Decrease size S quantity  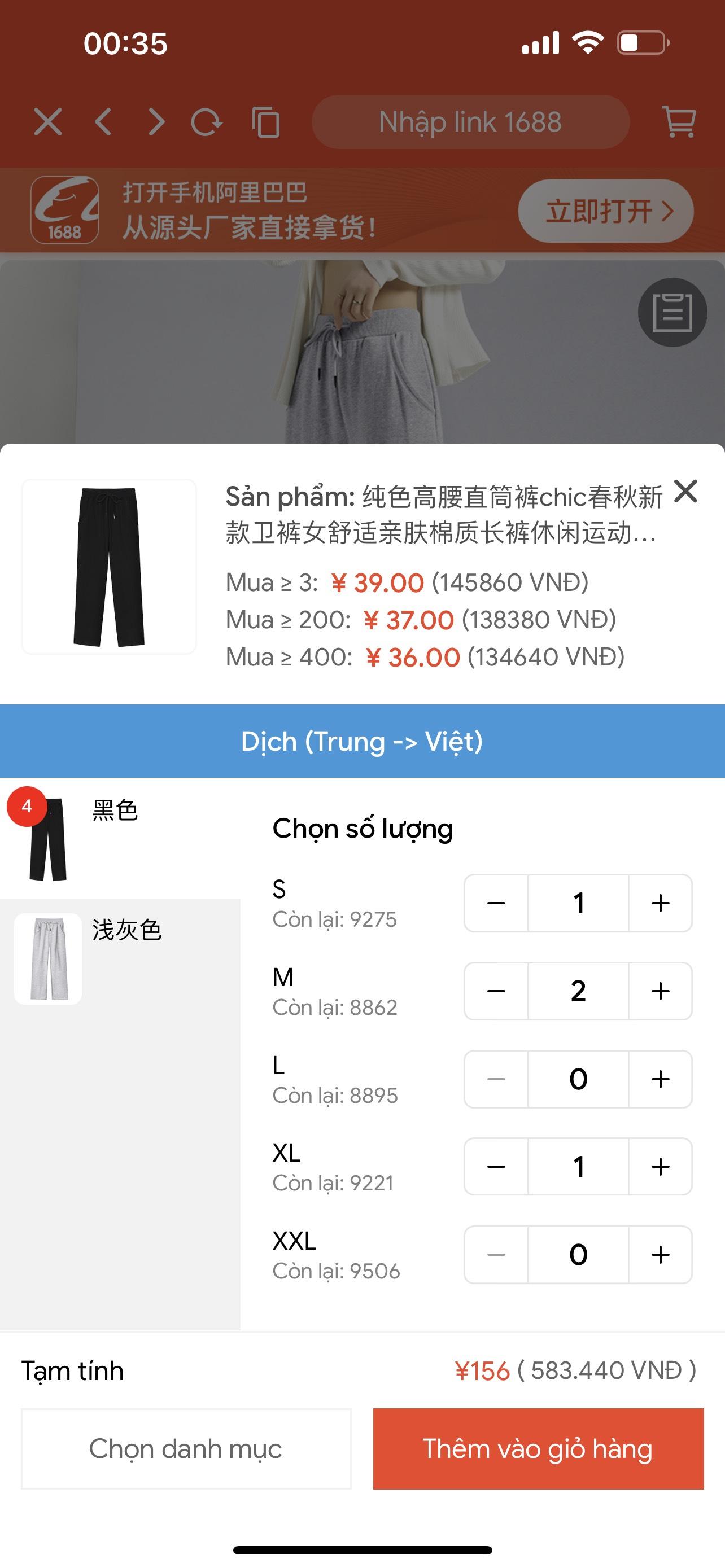point(496,903)
